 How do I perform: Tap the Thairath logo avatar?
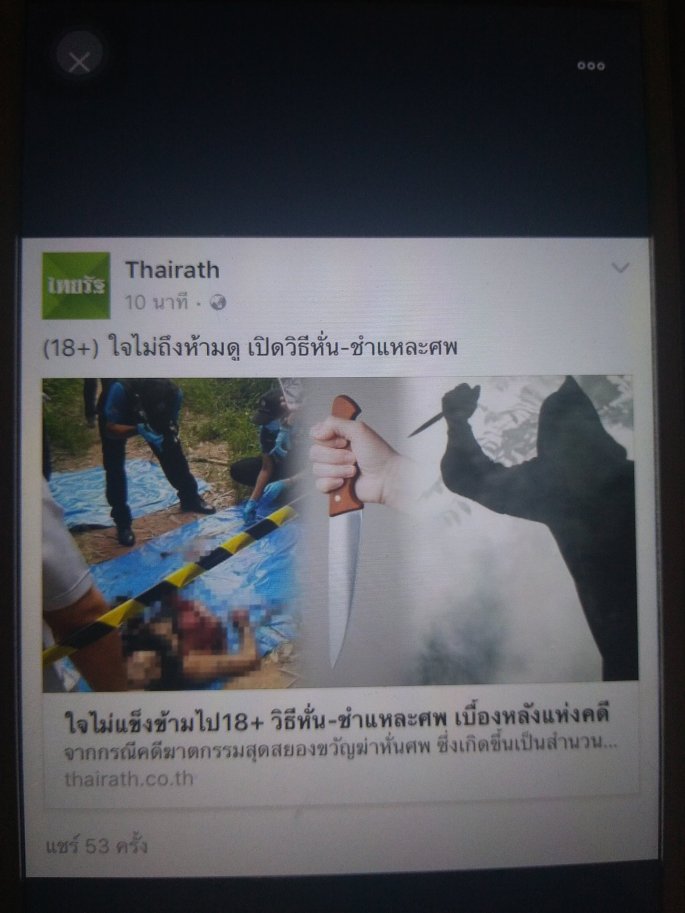coord(76,285)
